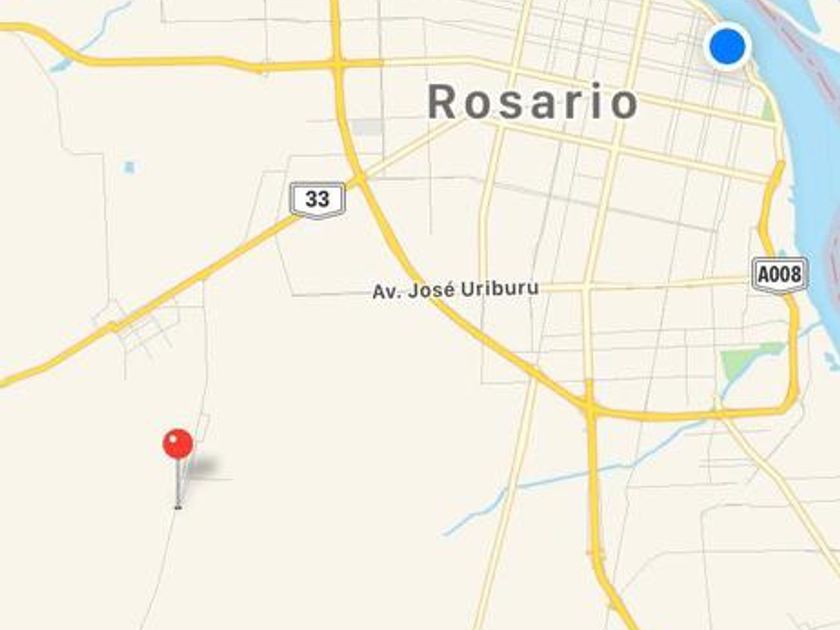Select the blue current location dot
Screen dimensions: 840x630
728,46
